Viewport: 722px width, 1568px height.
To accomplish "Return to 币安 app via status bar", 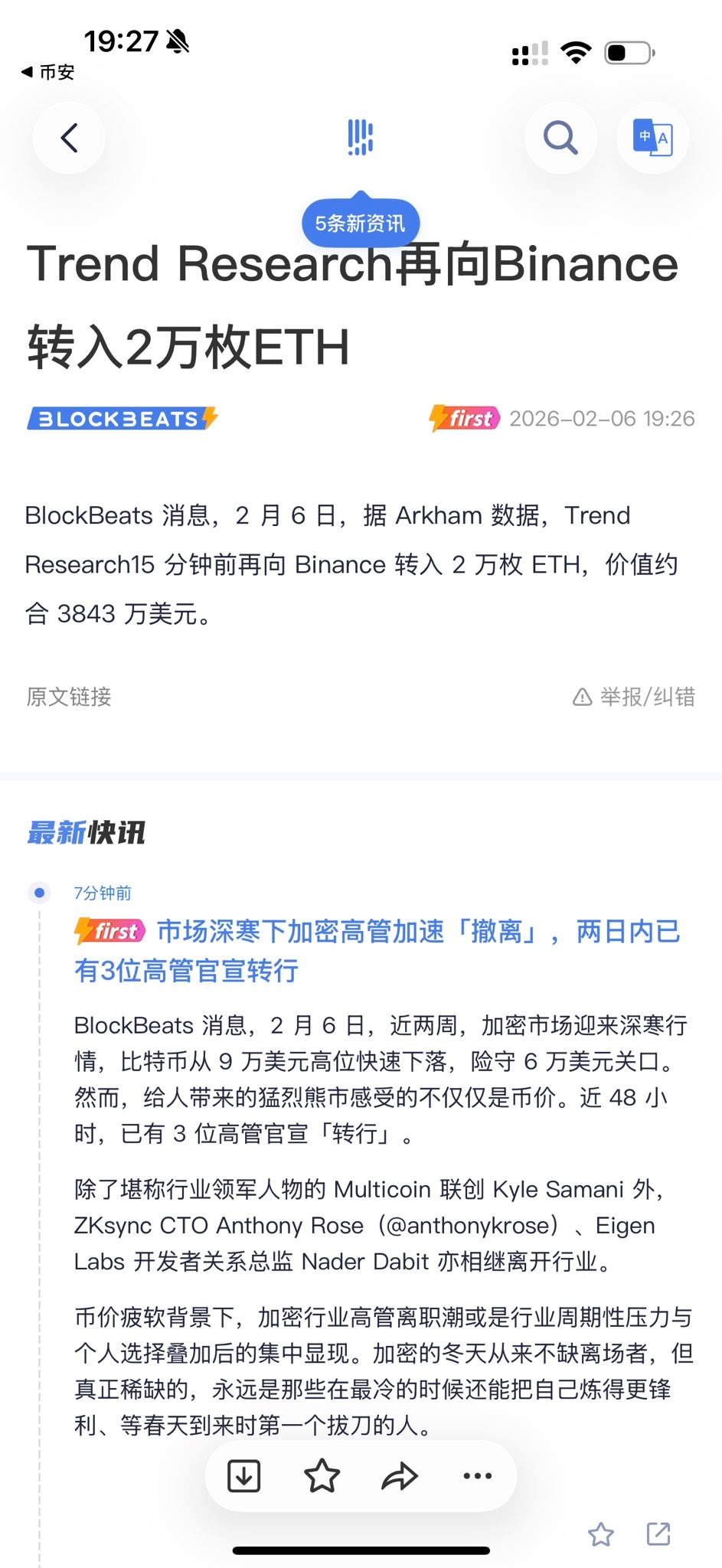I will pyautogui.click(x=47, y=72).
